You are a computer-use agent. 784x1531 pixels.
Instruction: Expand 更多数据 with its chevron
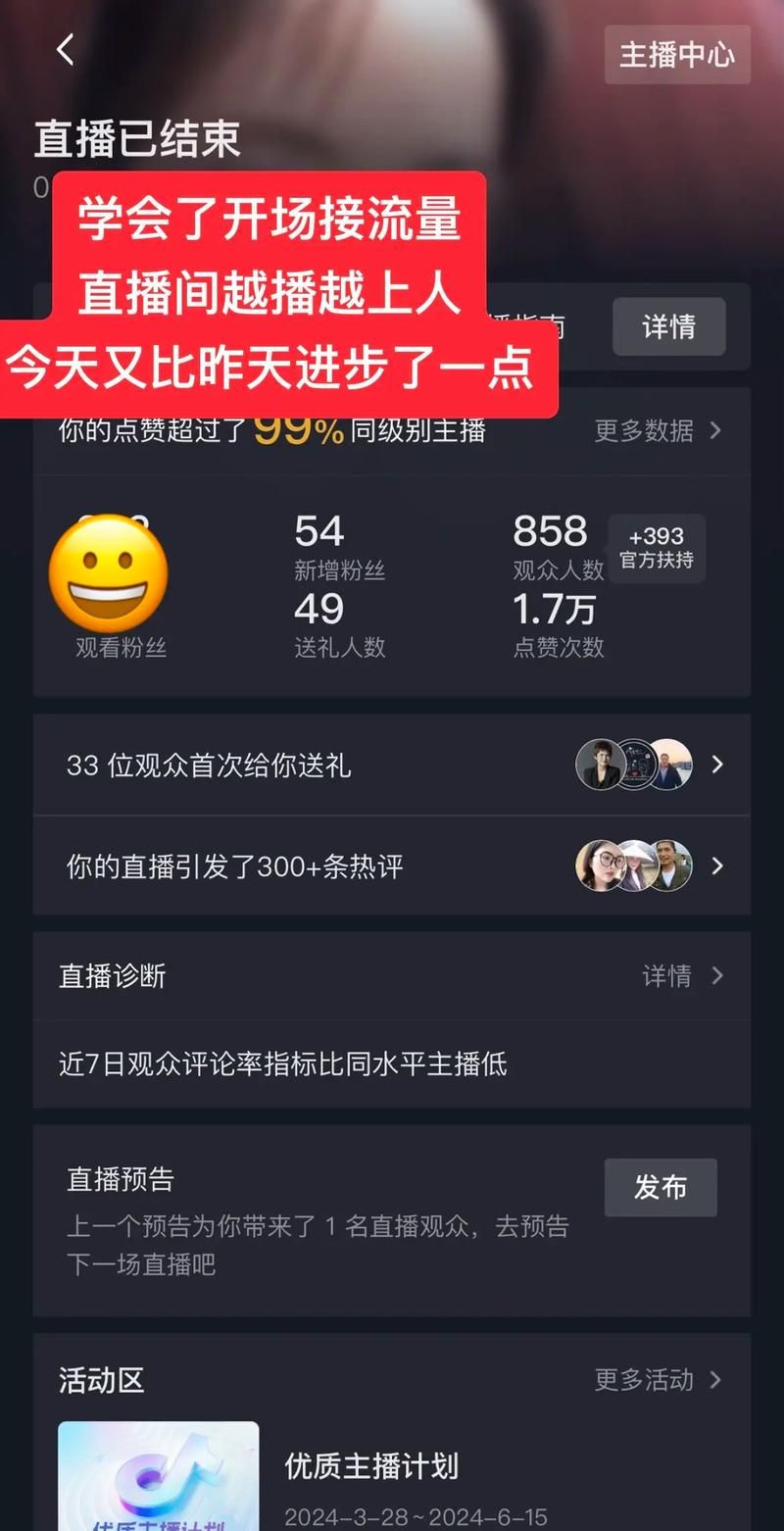pos(654,431)
